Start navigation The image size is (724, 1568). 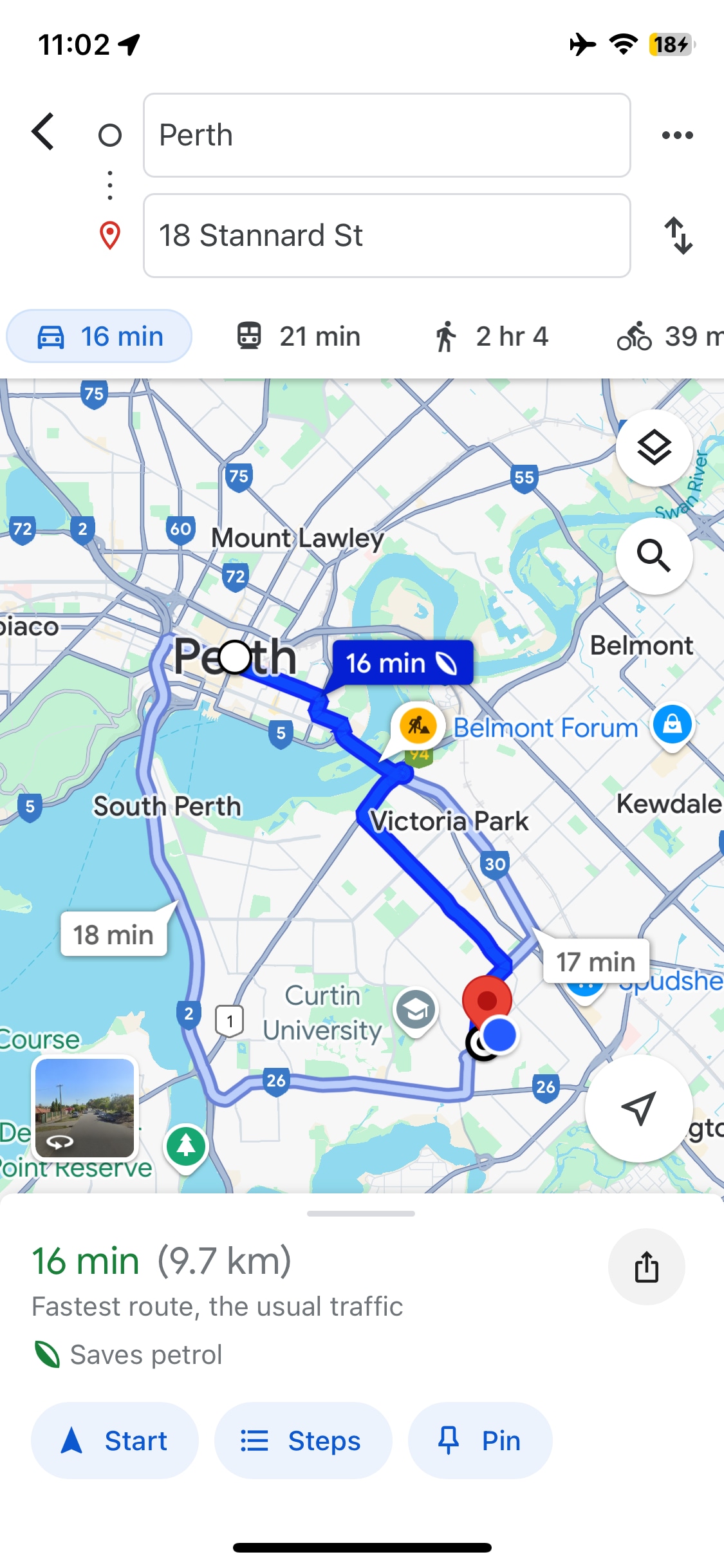pos(115,1441)
